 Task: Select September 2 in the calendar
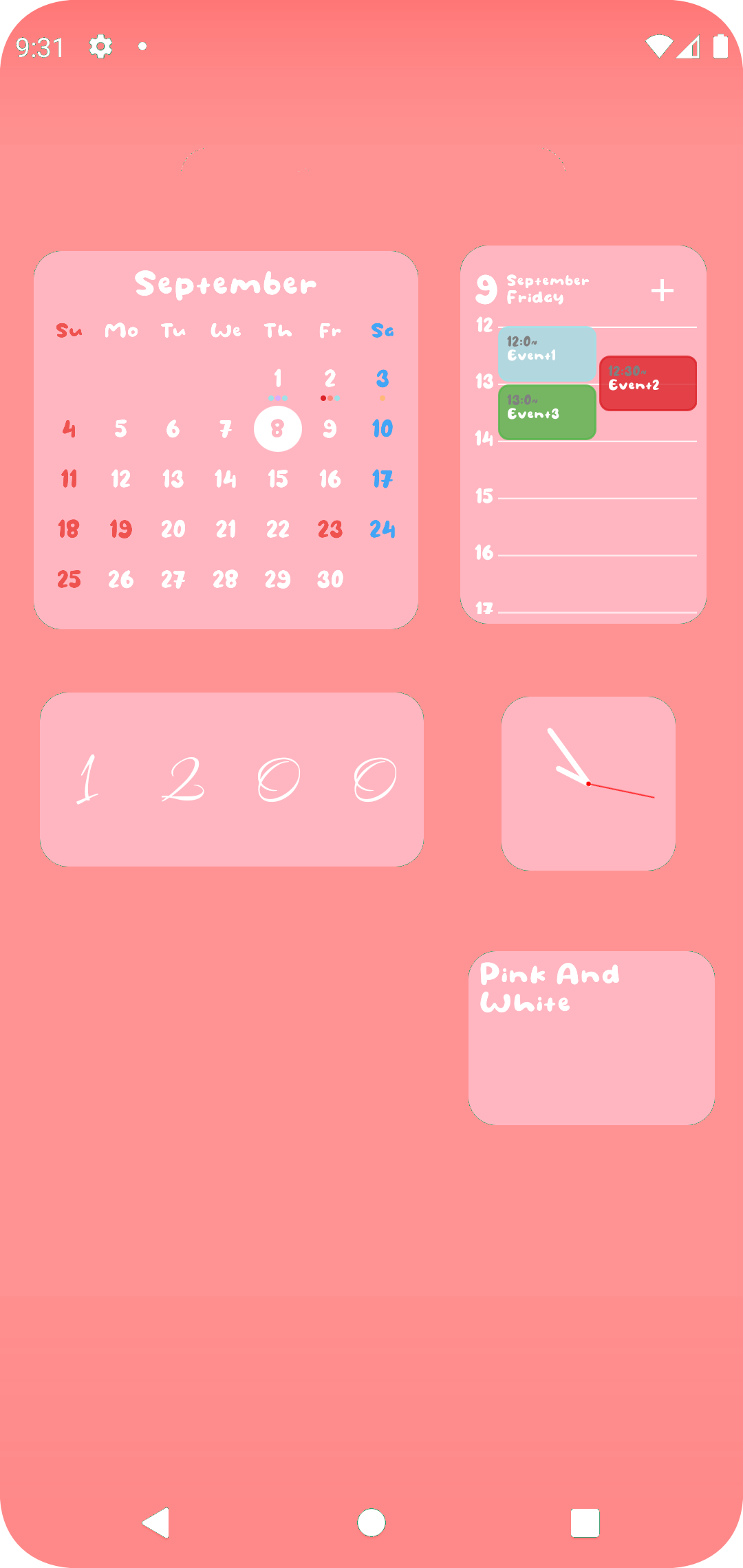330,379
